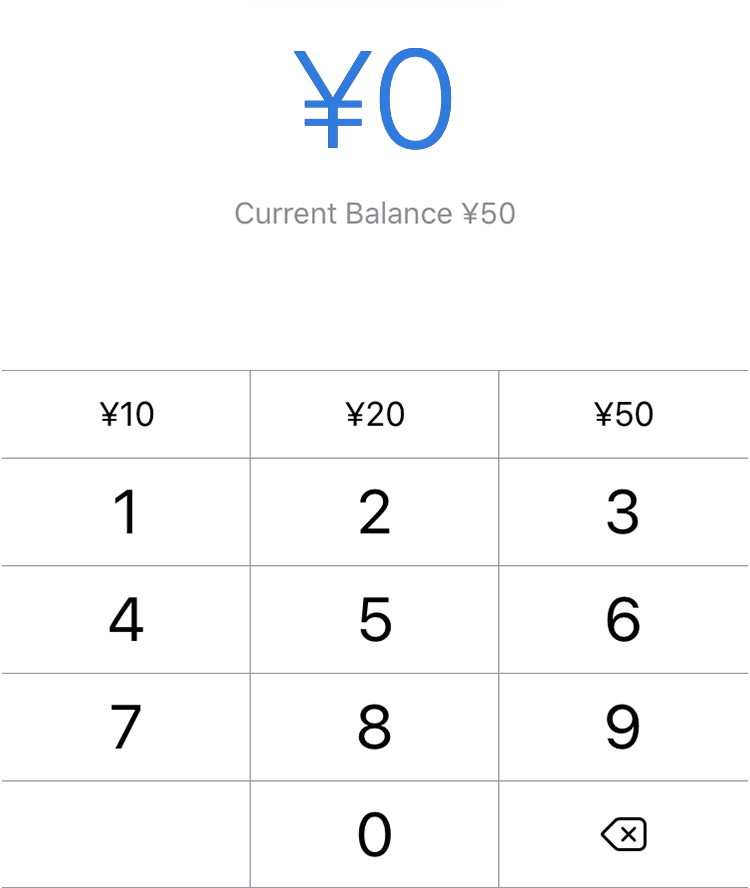Input digit 7 on keypad
Image resolution: width=750 pixels, height=888 pixels.
click(126, 727)
